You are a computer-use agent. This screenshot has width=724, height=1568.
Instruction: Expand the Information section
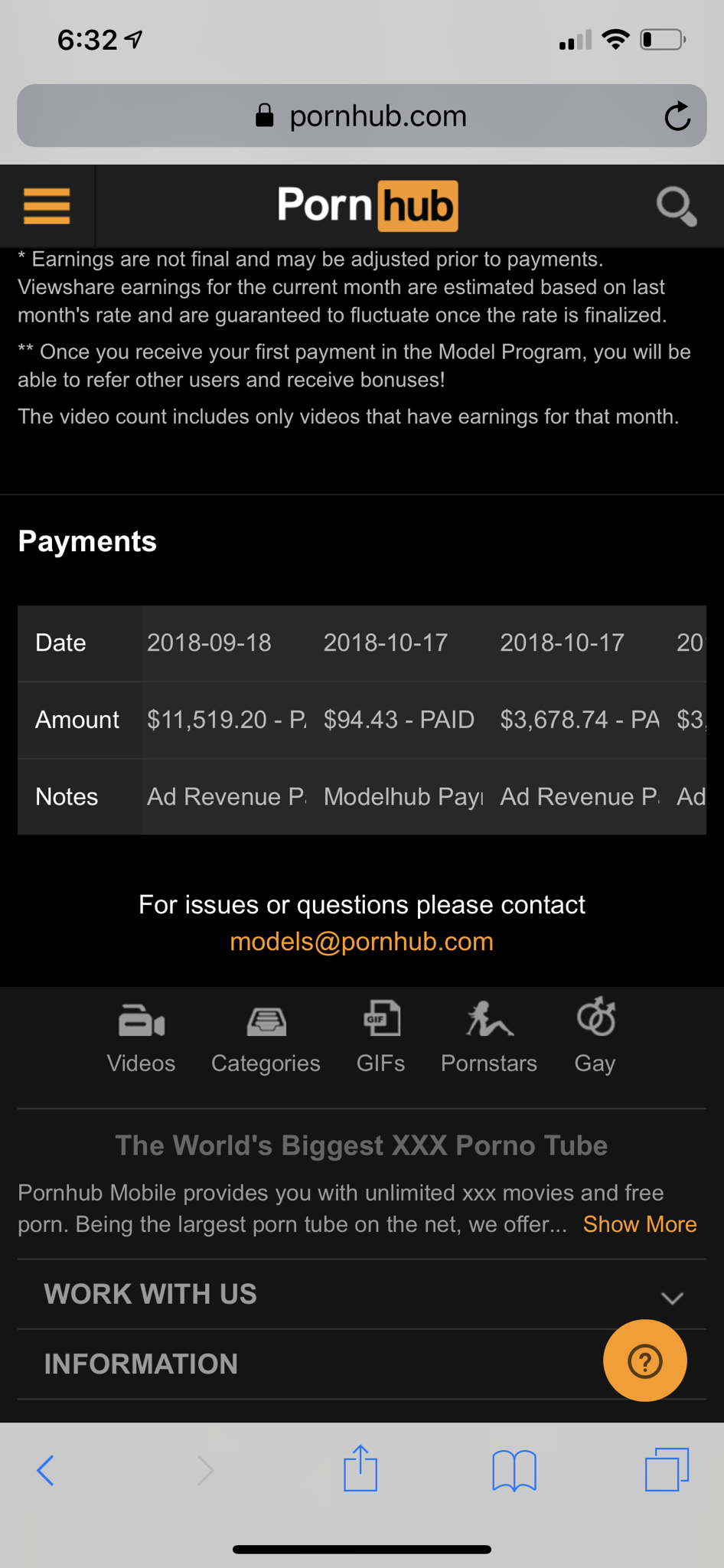(306, 1364)
